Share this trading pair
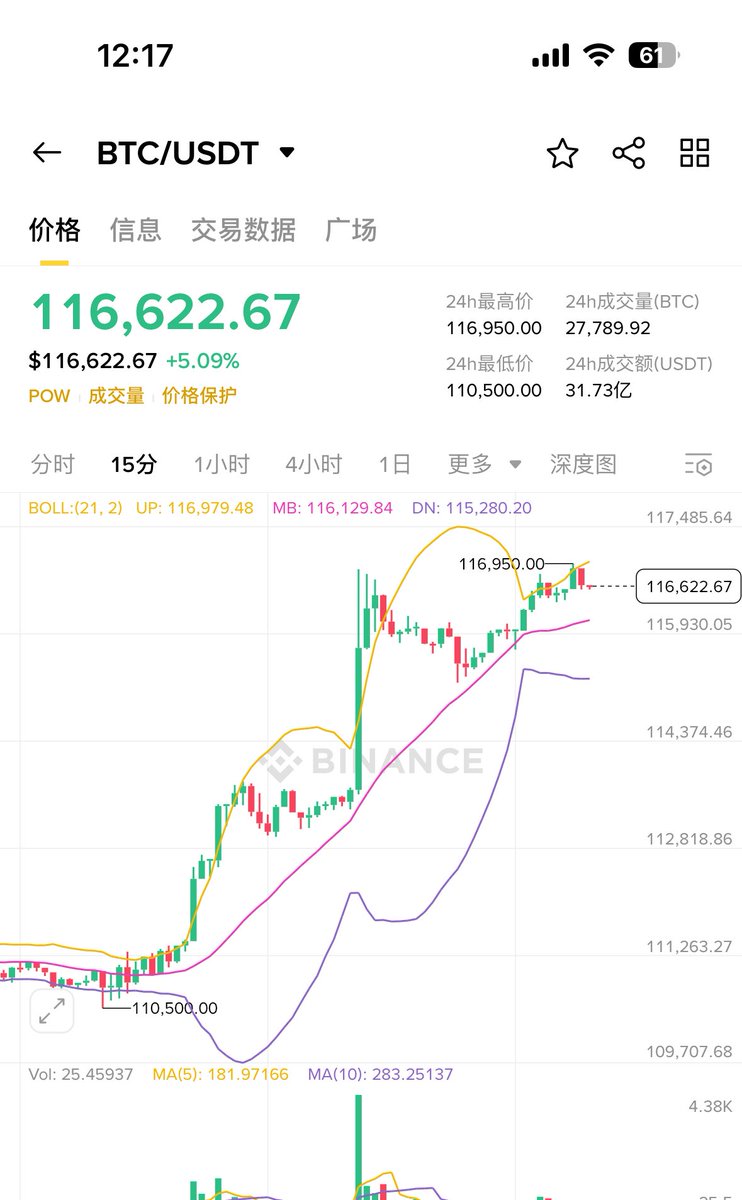Viewport: 742px width, 1200px height. (629, 153)
